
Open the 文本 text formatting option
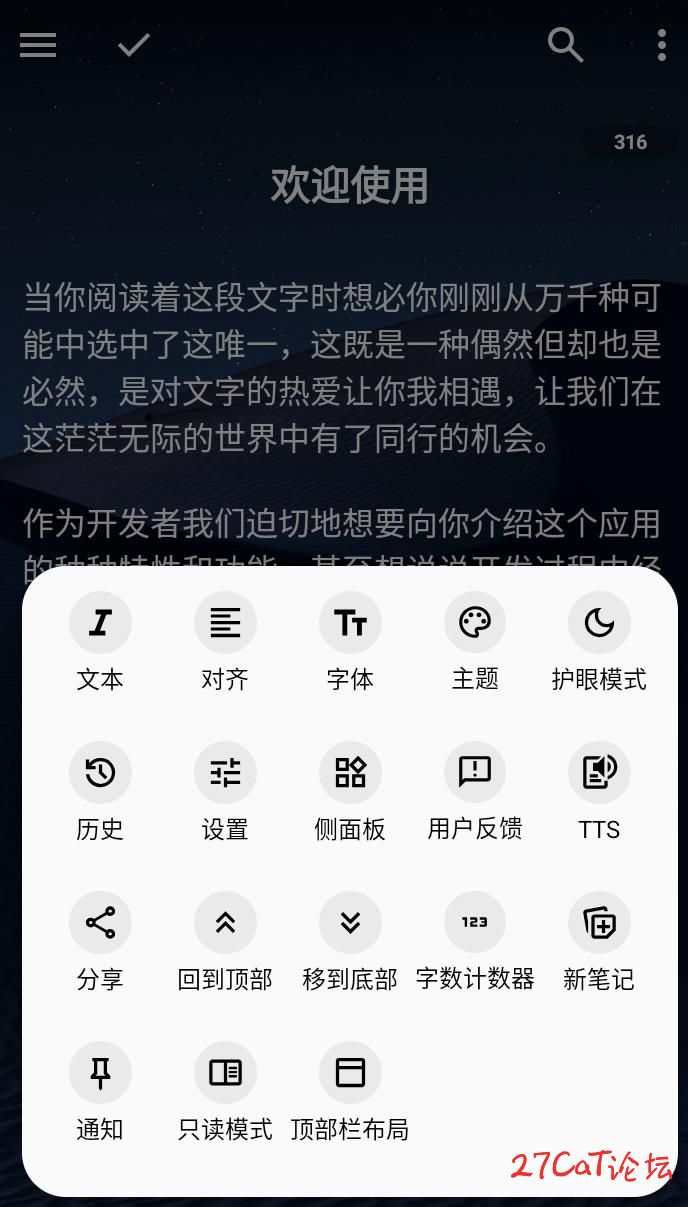click(100, 623)
